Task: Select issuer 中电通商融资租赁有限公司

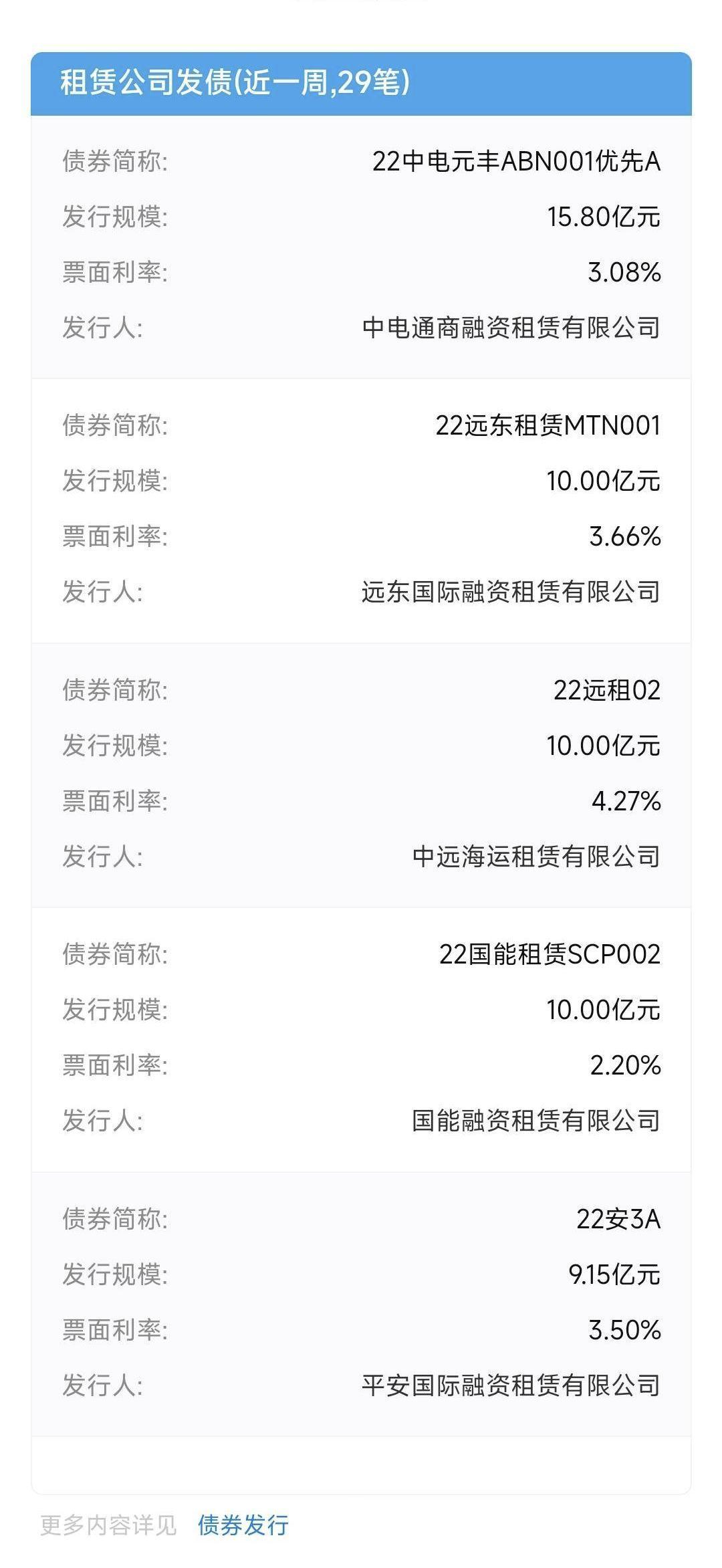Action: (509, 326)
